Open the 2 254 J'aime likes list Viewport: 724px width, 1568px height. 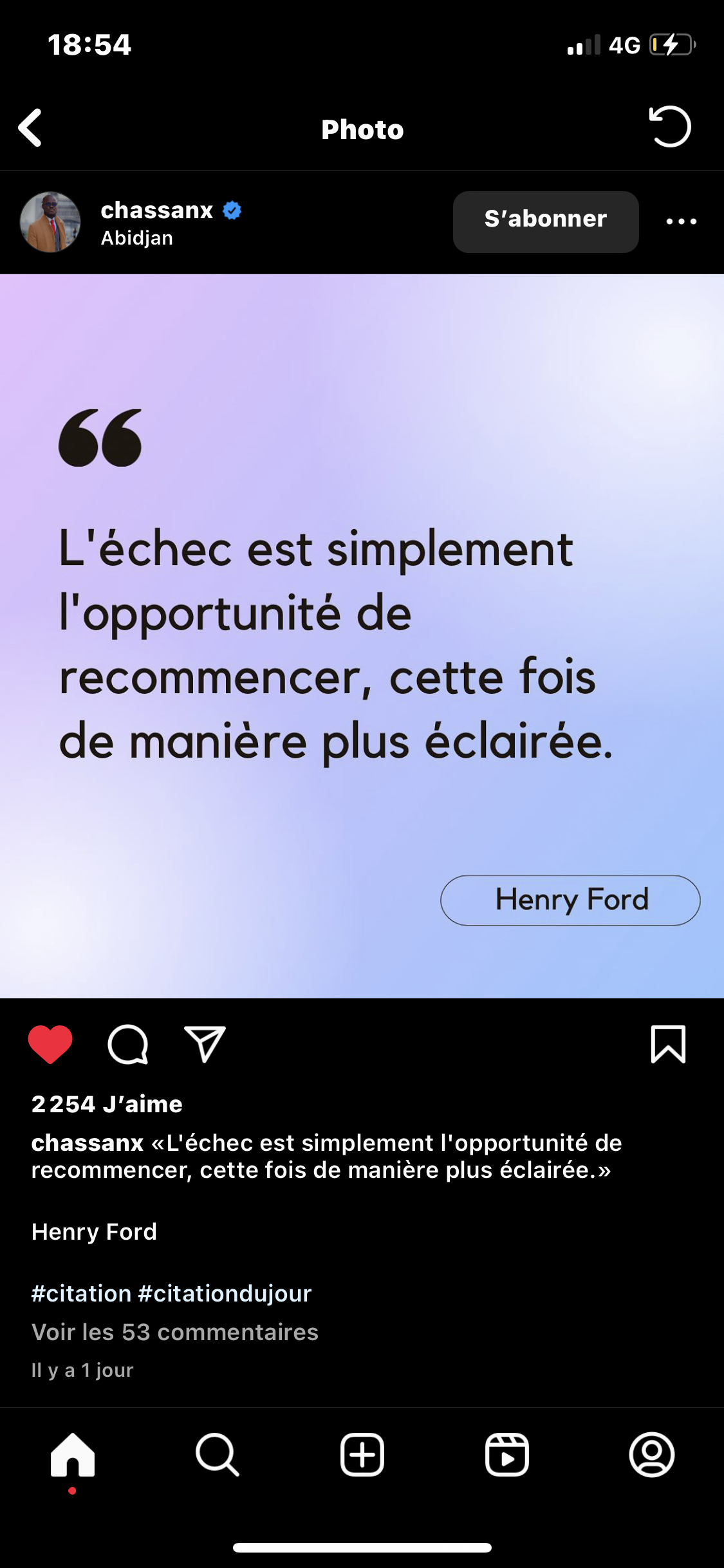point(107,1104)
